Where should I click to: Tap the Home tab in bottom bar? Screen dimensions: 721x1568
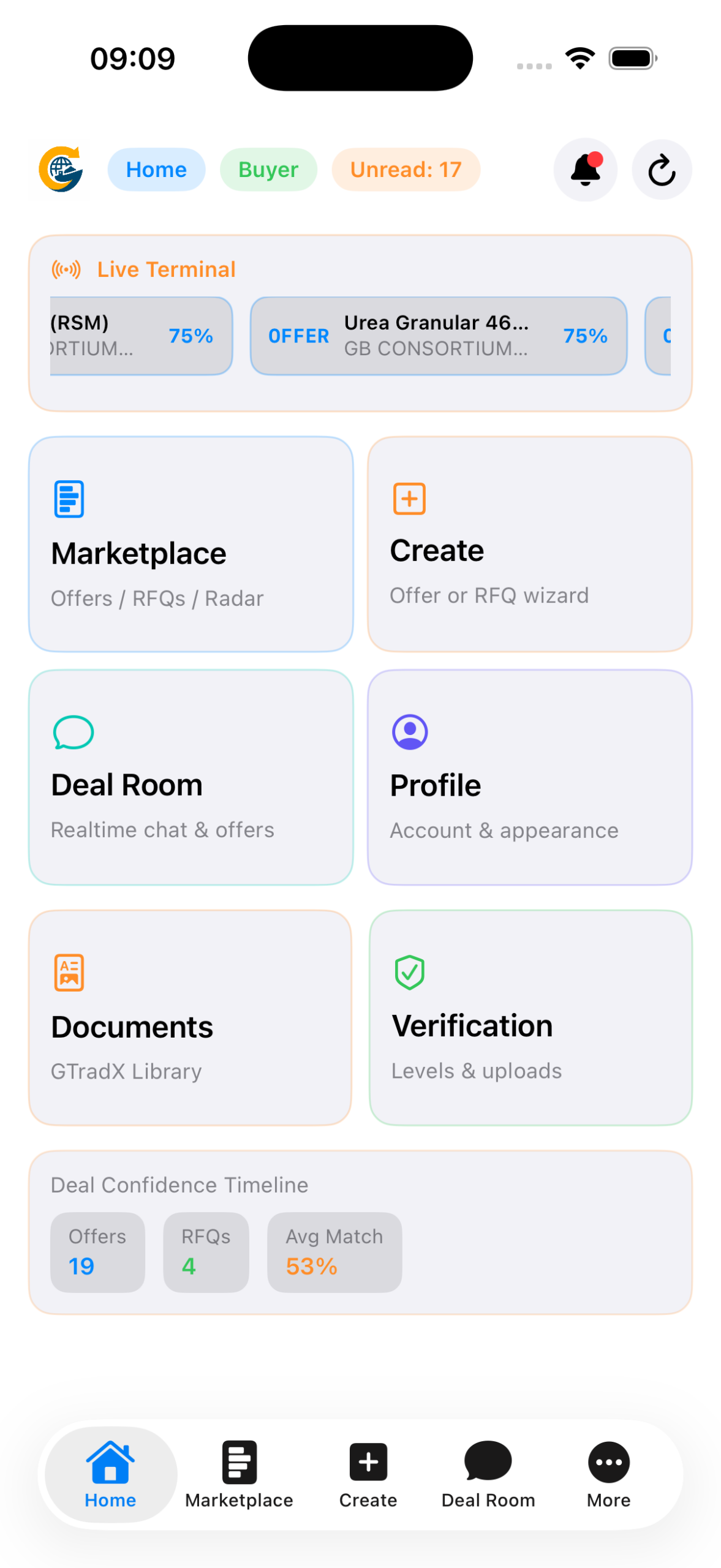click(110, 1474)
